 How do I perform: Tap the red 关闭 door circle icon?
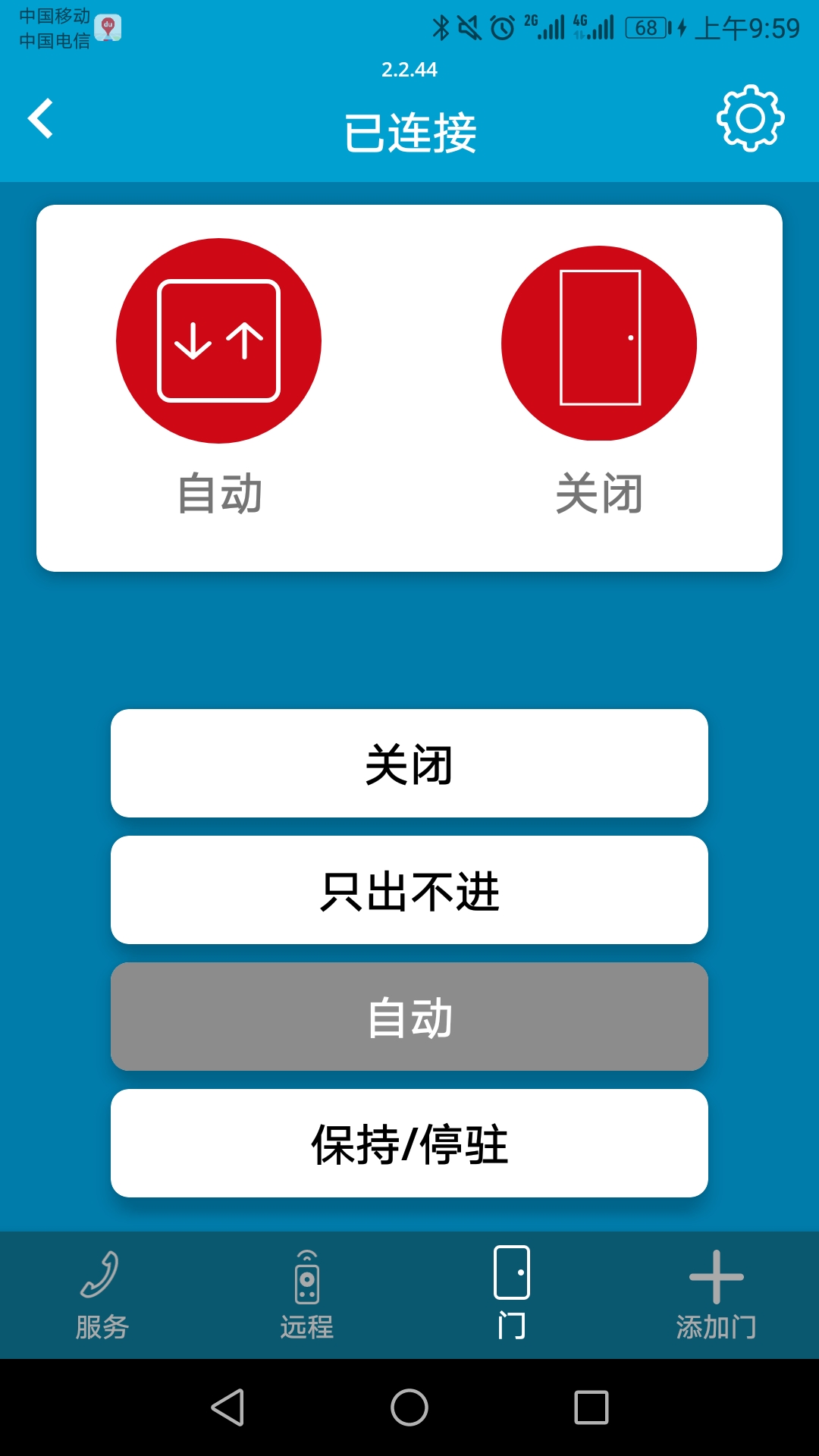point(599,343)
